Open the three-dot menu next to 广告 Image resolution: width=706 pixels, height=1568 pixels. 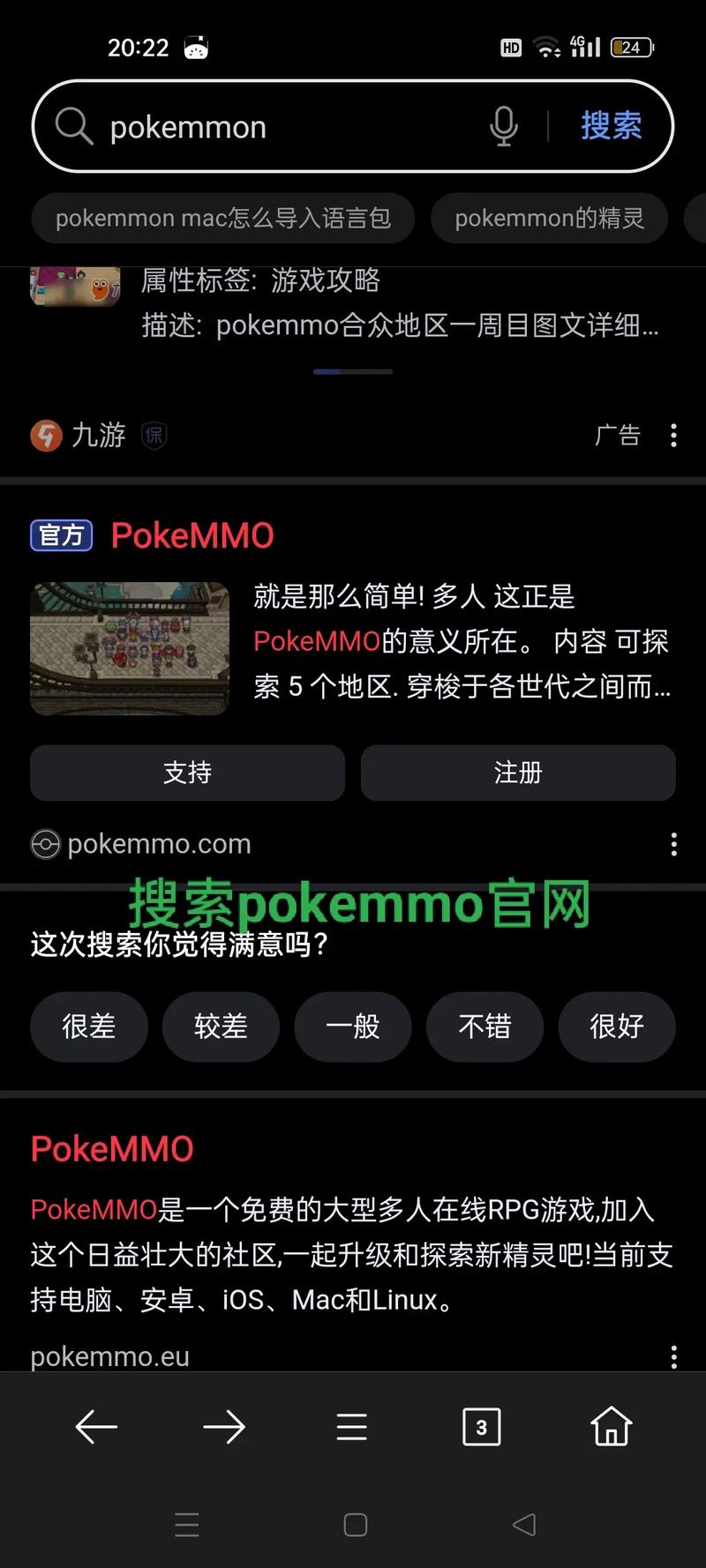coord(673,436)
